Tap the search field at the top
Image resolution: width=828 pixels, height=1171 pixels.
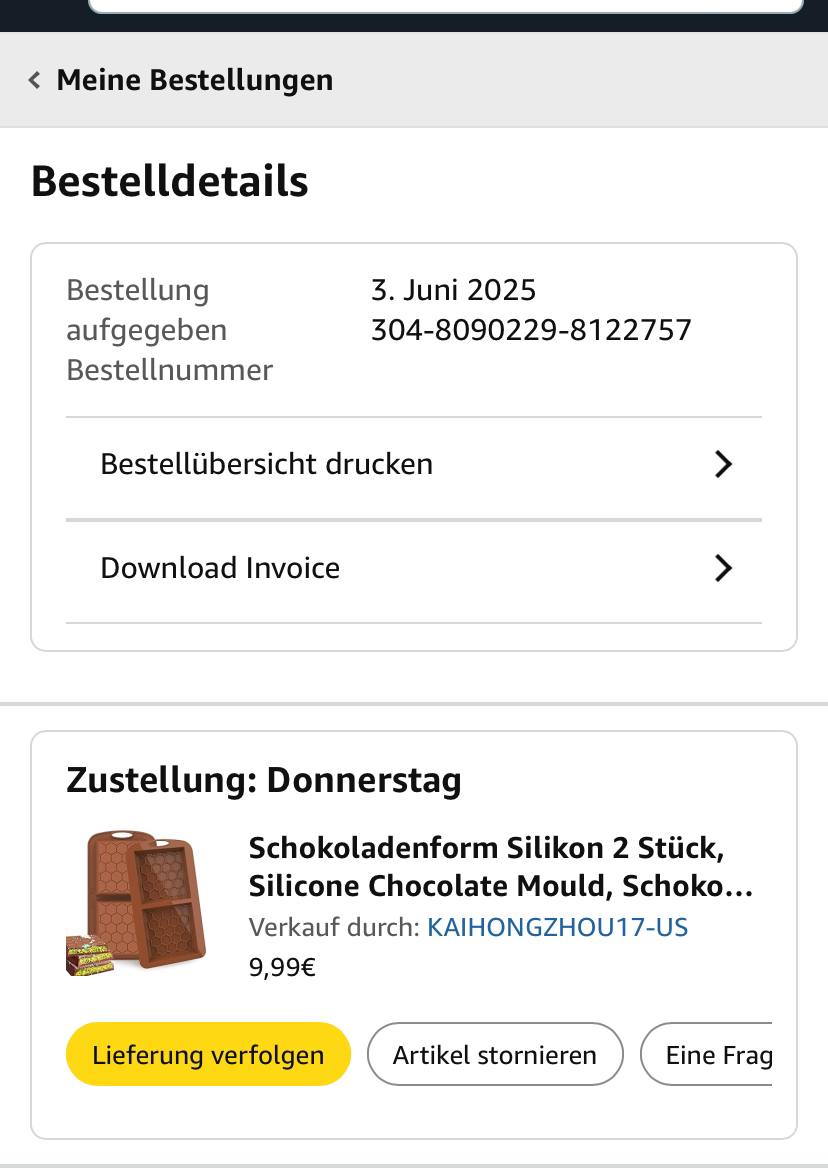pos(445,6)
